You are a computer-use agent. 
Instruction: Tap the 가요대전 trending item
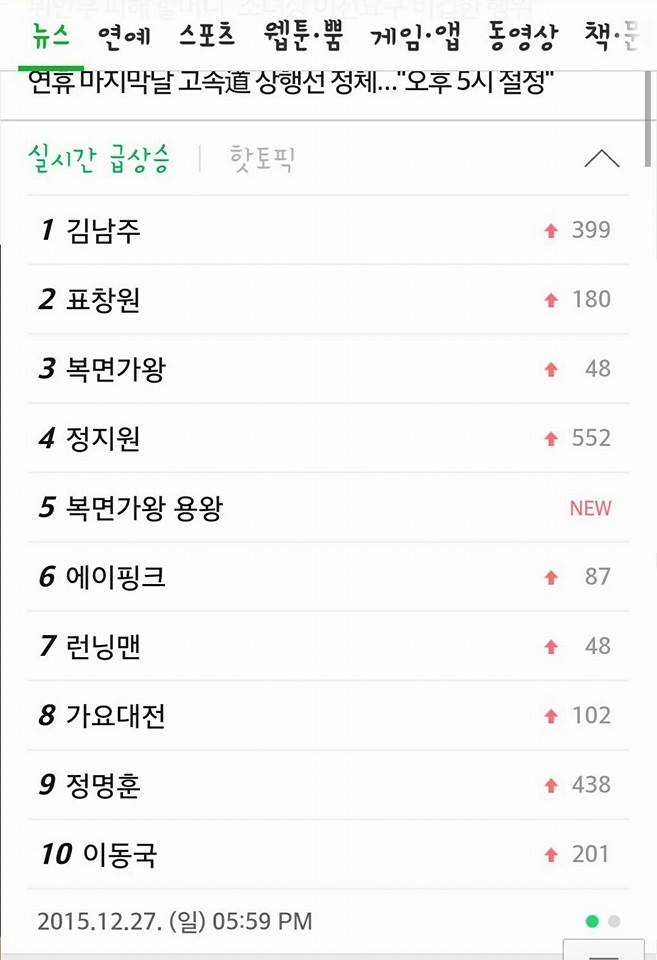point(116,716)
